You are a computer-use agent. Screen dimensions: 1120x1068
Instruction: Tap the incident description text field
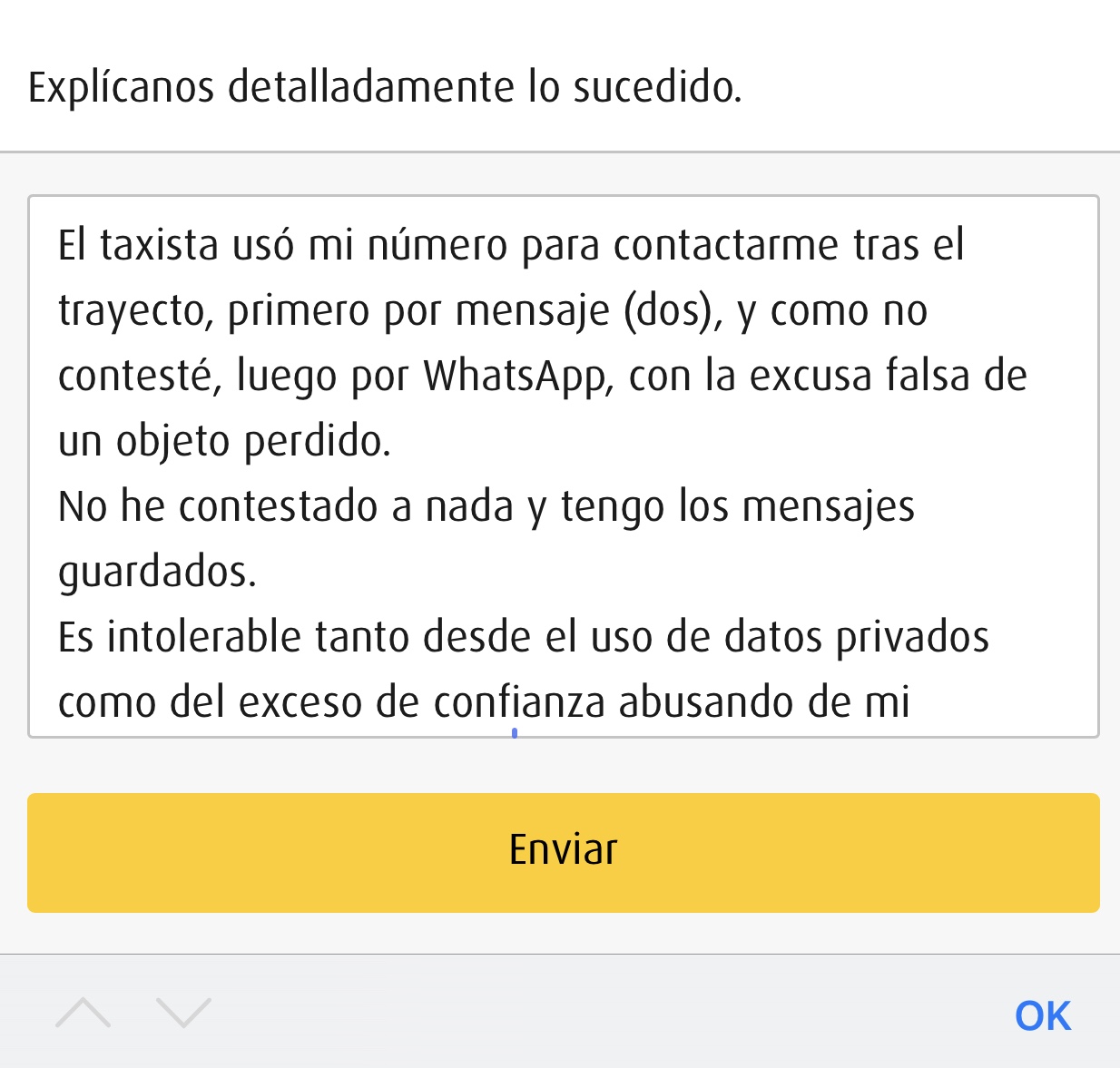[x=563, y=466]
